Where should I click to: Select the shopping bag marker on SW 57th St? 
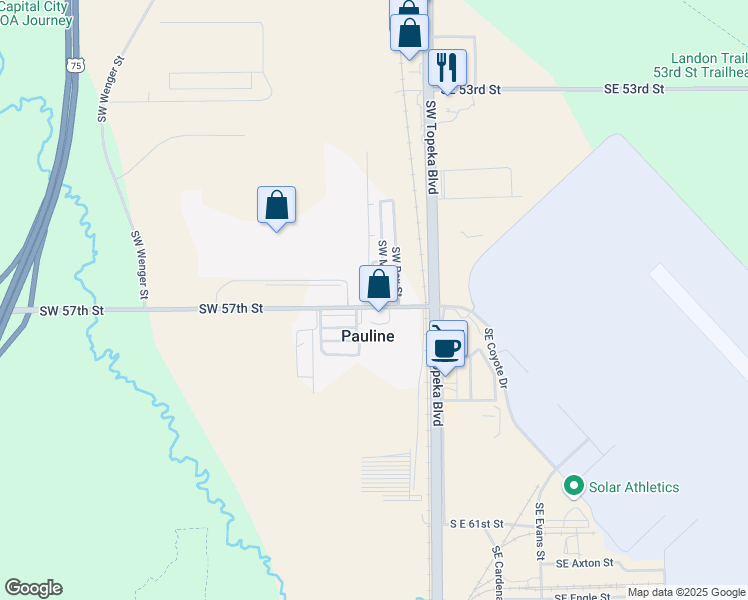(378, 285)
